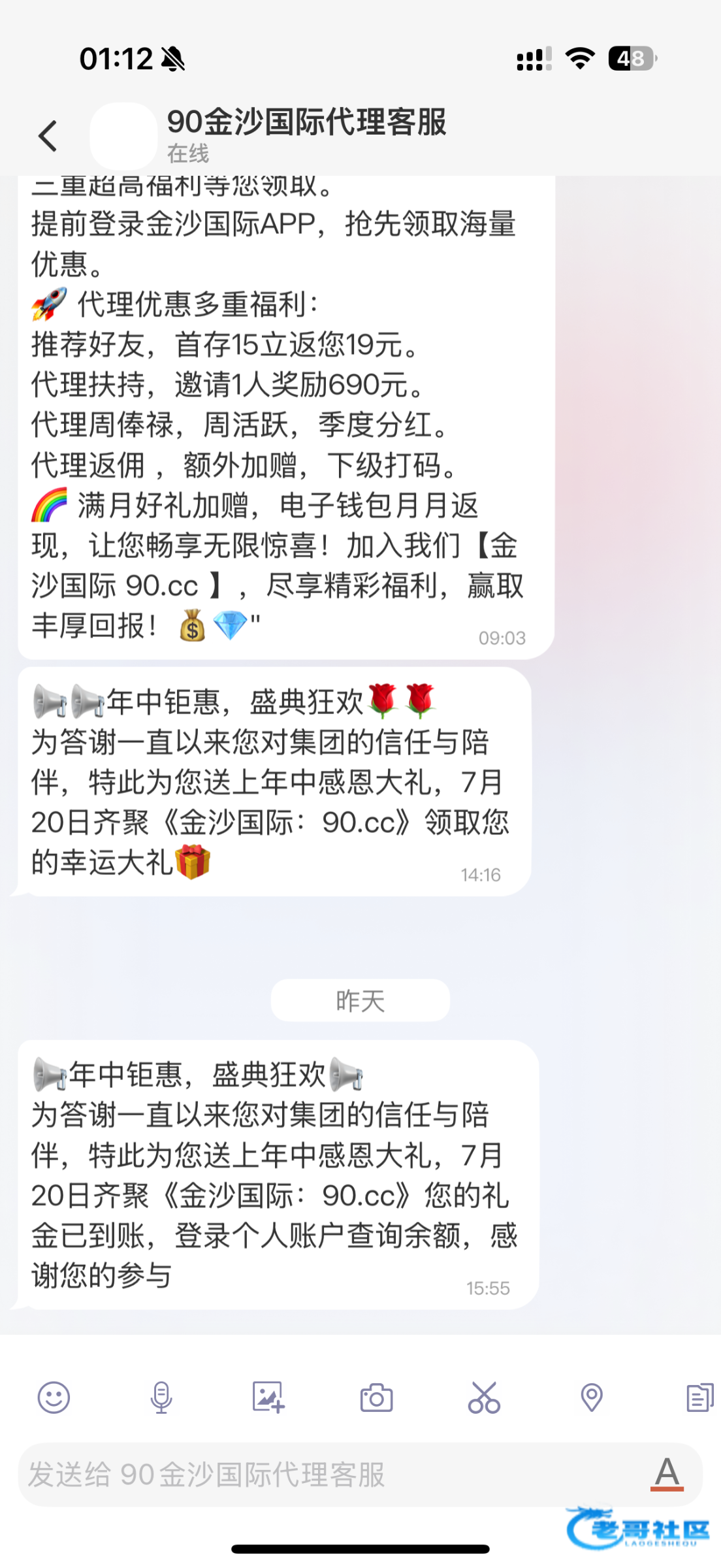The height and width of the screenshot is (1568, 721).
Task: Share a location with the pin icon
Action: [x=592, y=1398]
